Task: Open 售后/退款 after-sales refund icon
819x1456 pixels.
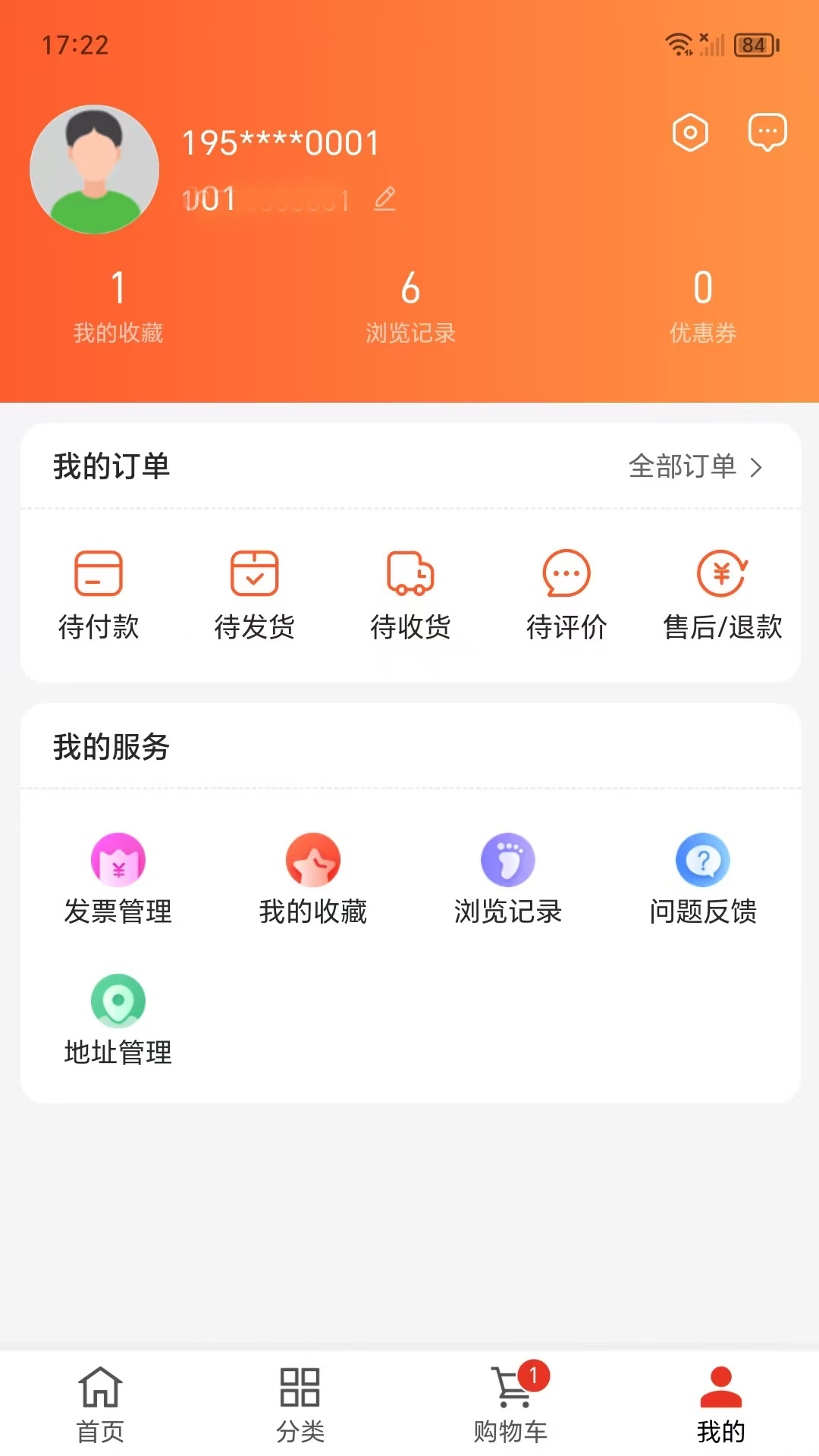Action: coord(720,574)
